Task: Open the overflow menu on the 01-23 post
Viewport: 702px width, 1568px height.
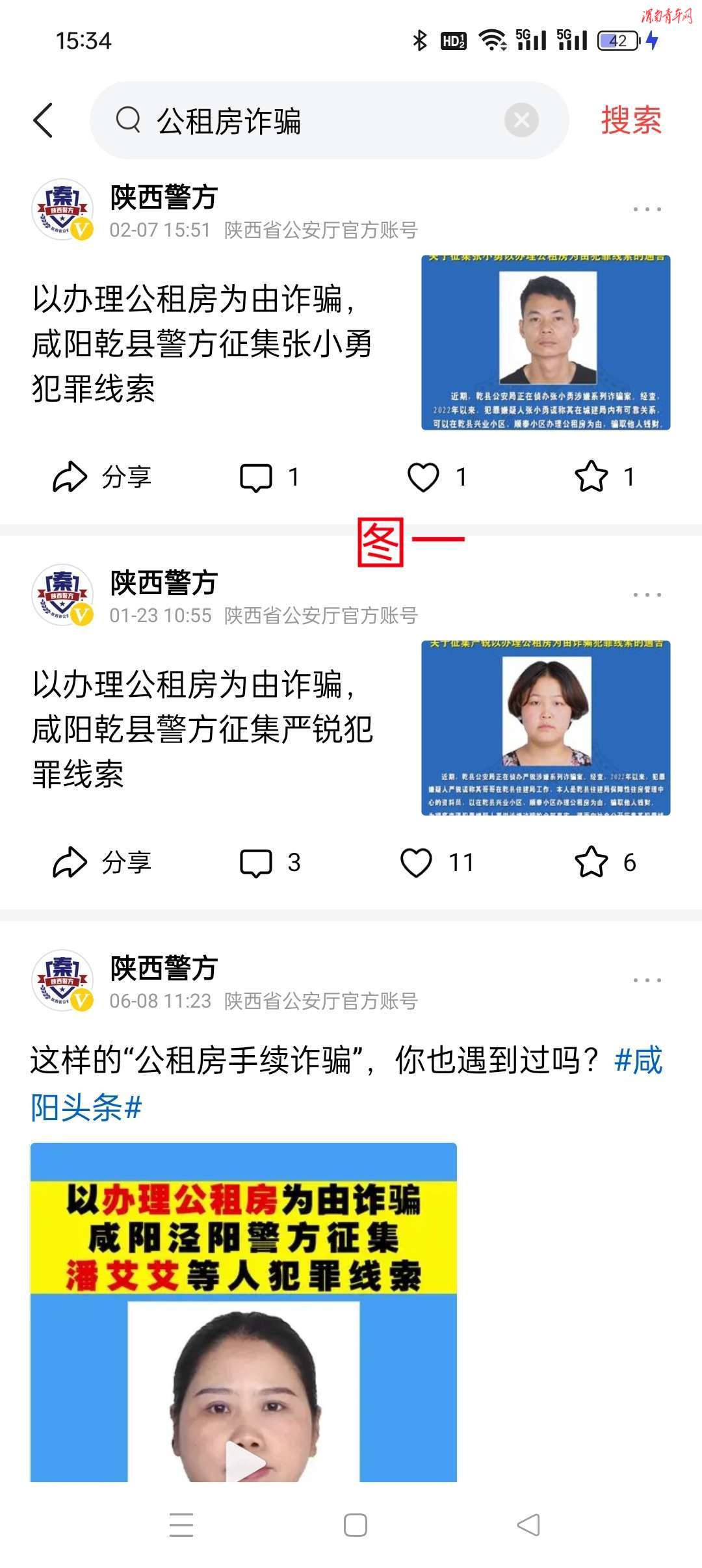Action: pyautogui.click(x=647, y=595)
